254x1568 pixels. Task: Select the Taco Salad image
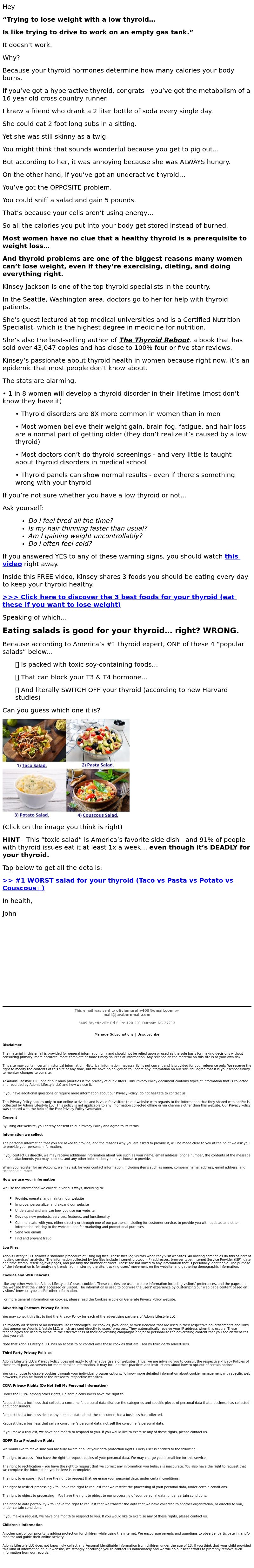(34, 741)
